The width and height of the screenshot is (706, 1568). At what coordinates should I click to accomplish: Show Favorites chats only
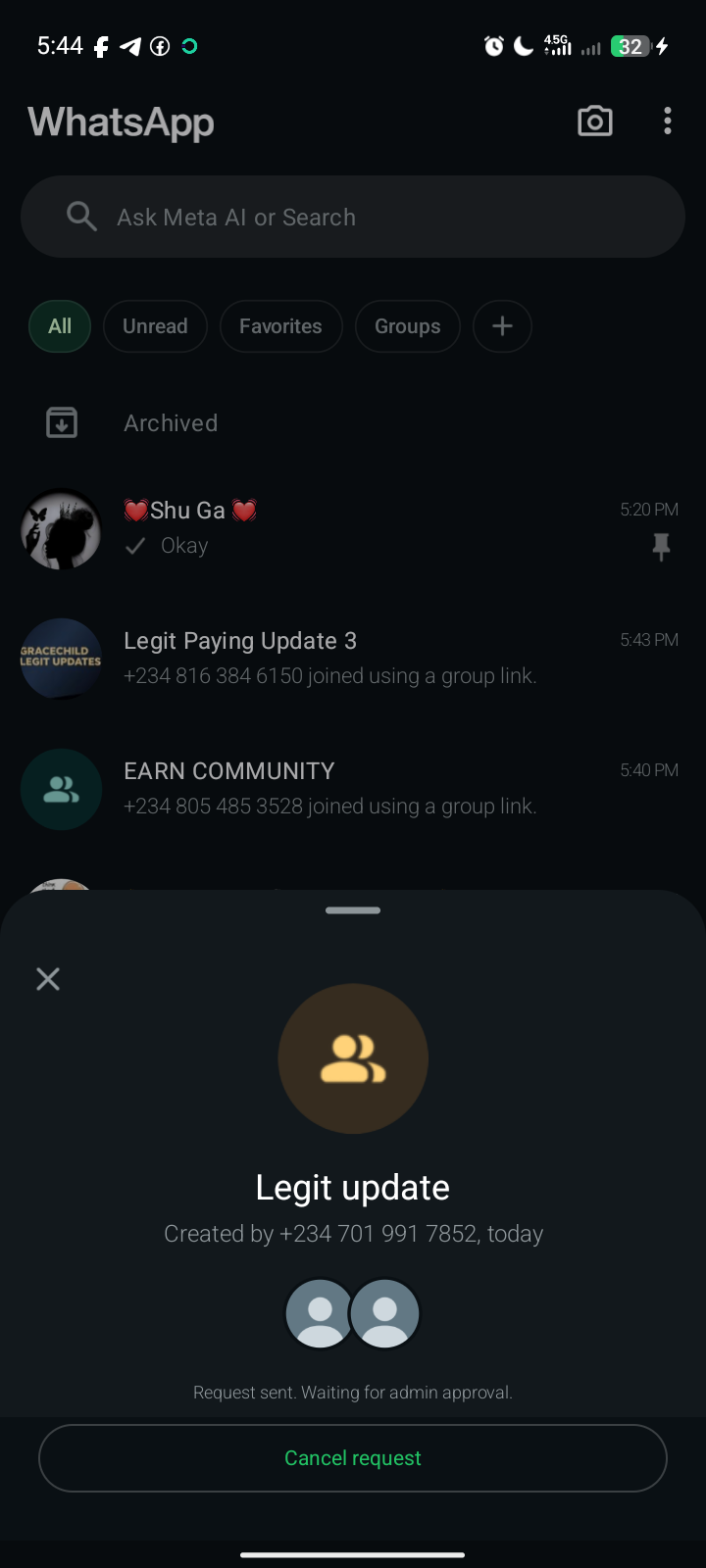pos(280,326)
